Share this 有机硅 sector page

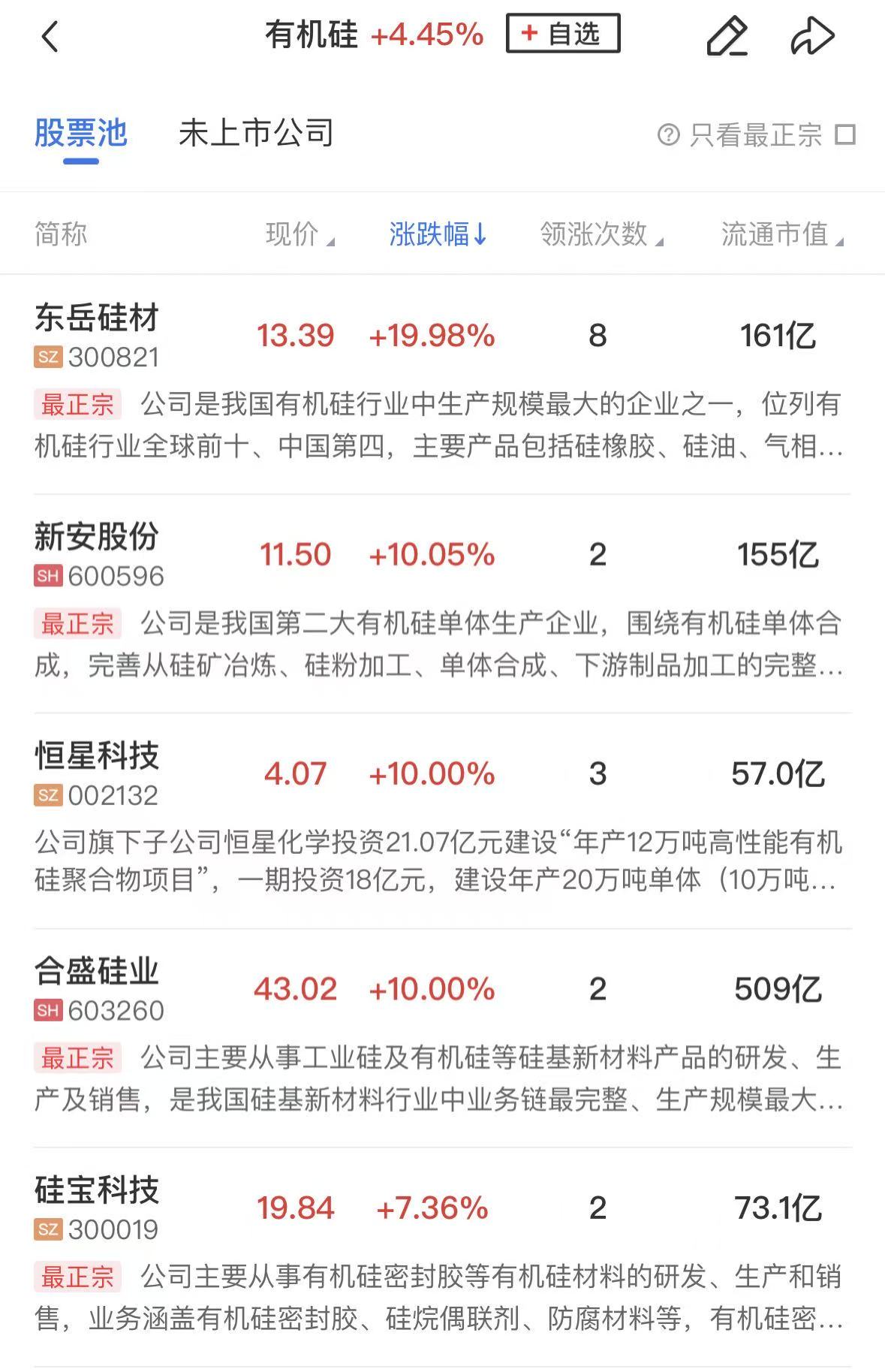tap(812, 36)
